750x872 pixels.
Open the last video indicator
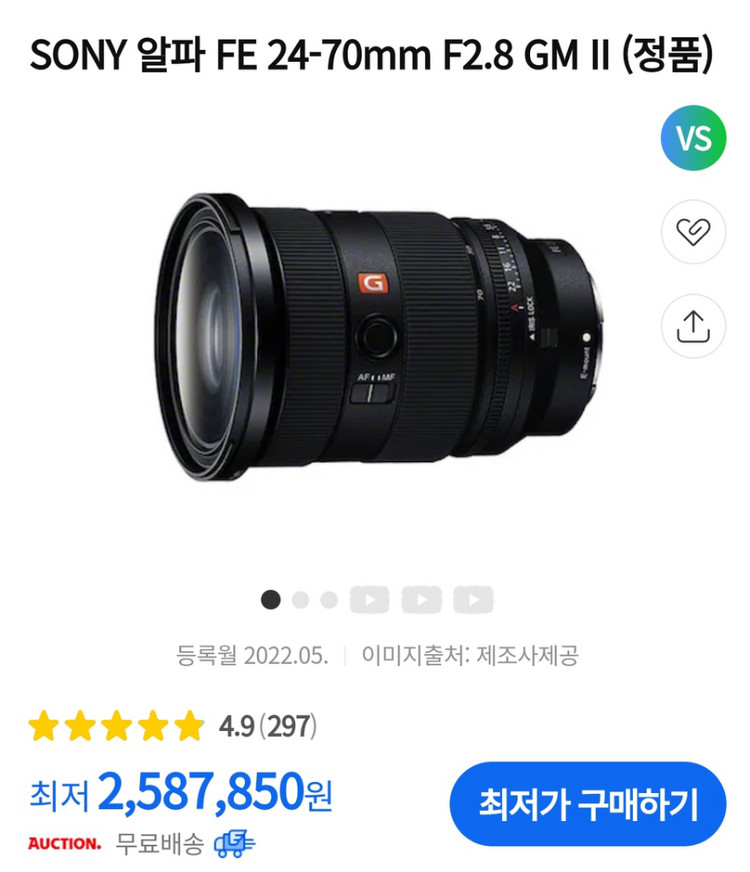pyautogui.click(x=473, y=600)
